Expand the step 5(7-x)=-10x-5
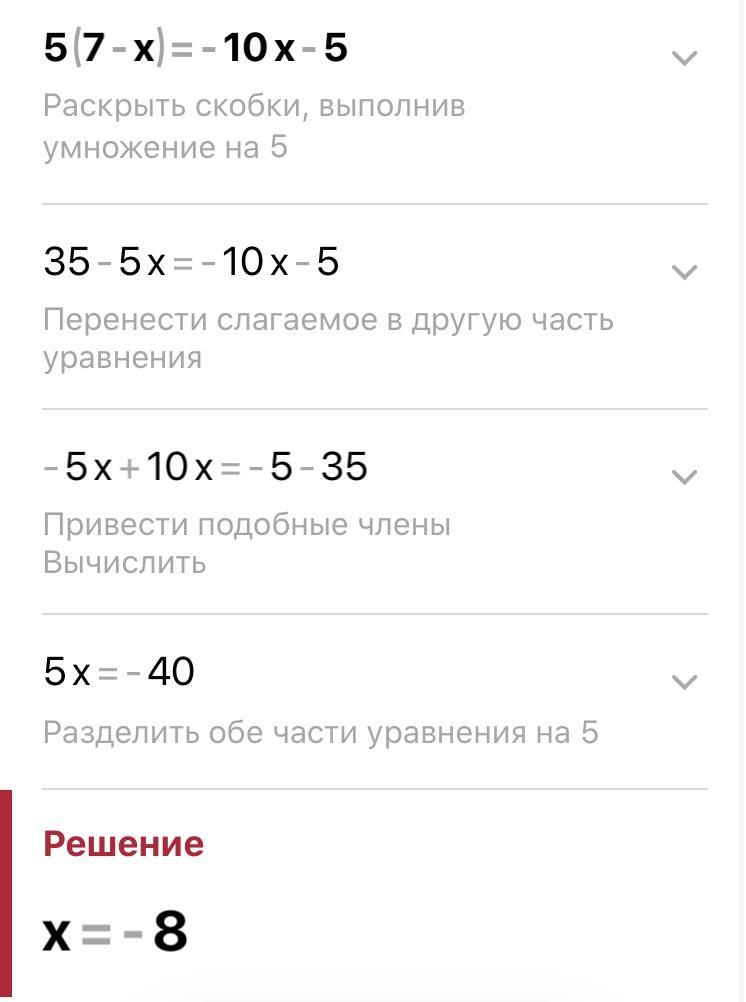746x1002 pixels. pos(684,58)
